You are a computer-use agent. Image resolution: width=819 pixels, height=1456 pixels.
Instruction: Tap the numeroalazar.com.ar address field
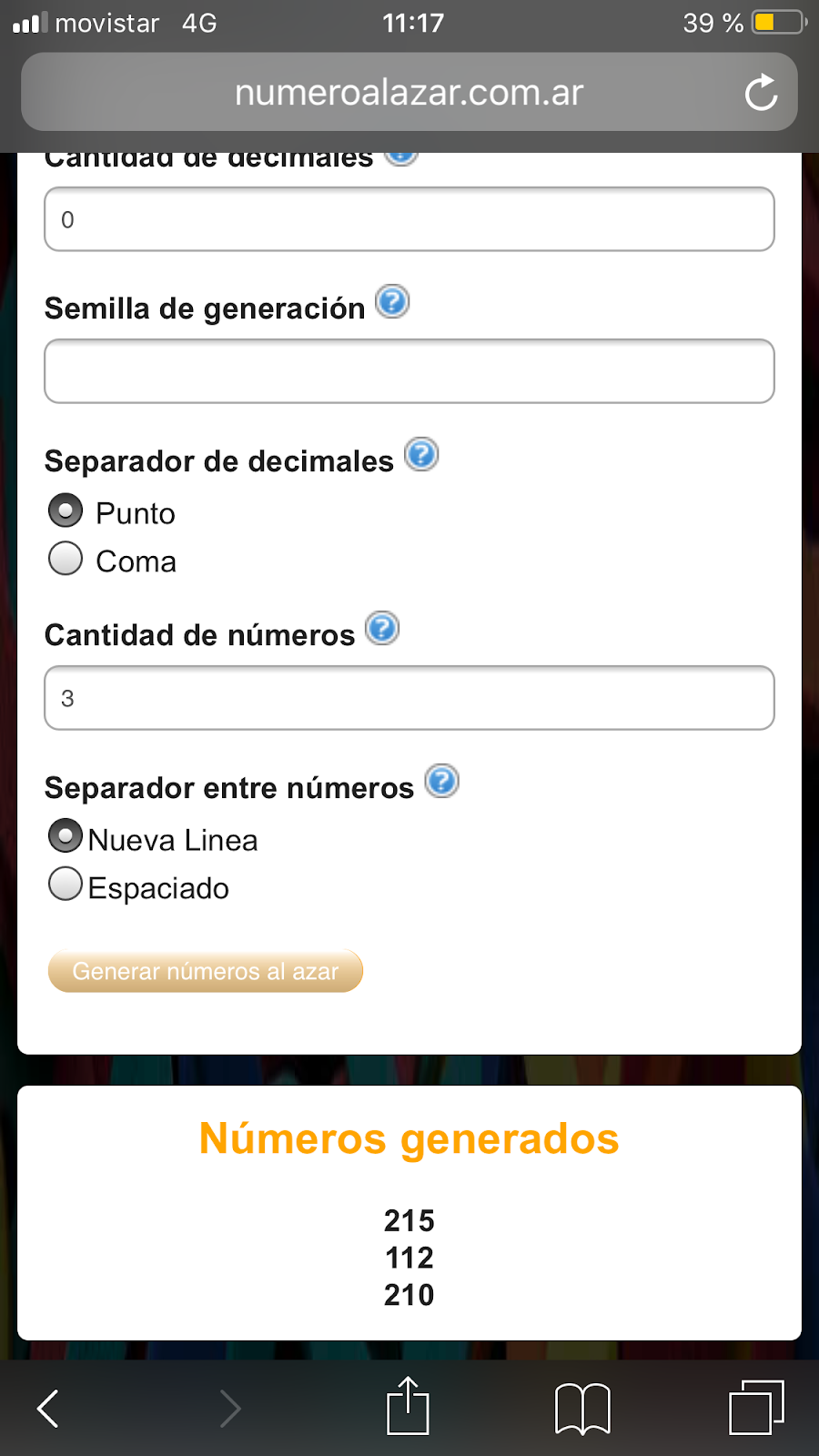[x=408, y=93]
